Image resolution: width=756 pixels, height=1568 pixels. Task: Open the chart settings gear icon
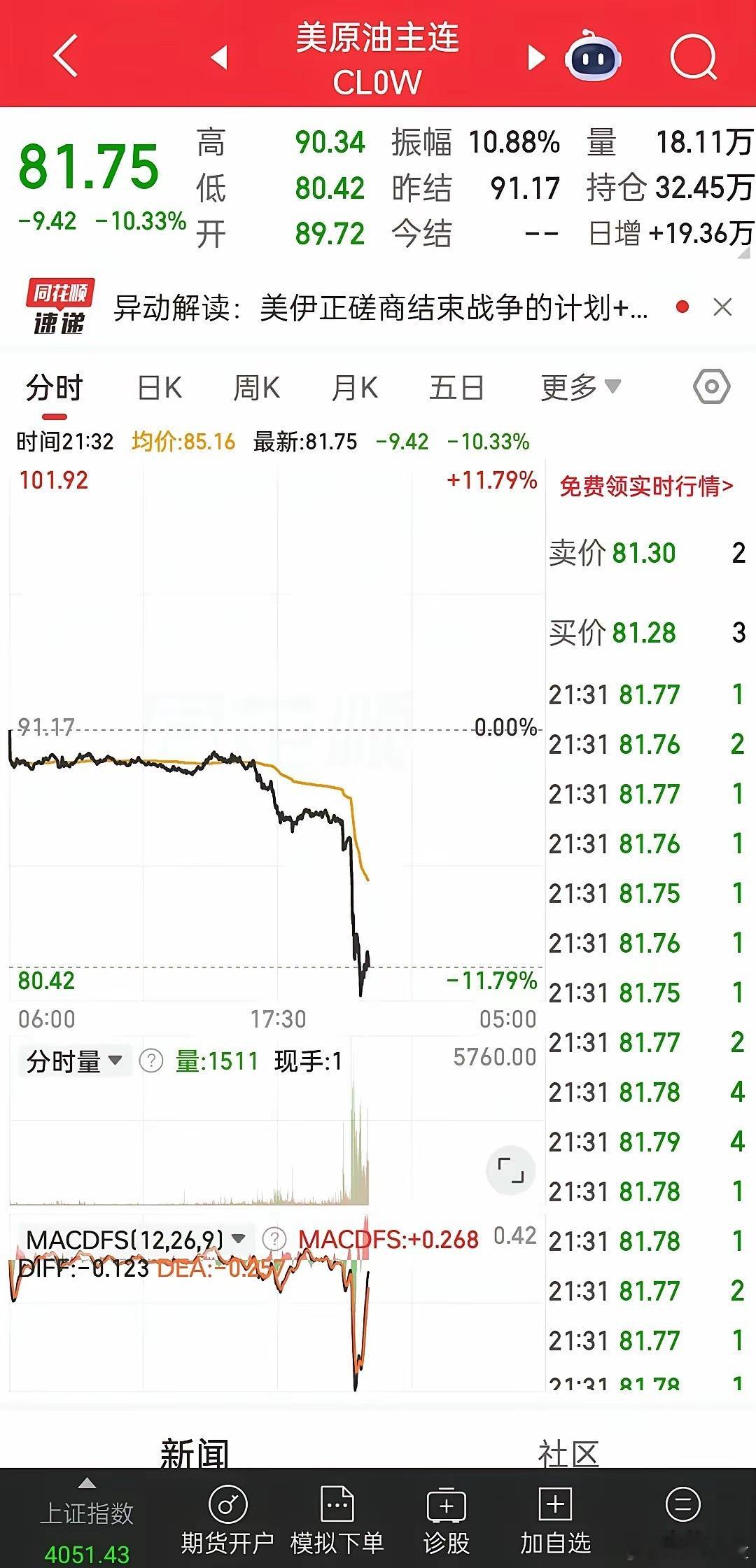(x=712, y=386)
